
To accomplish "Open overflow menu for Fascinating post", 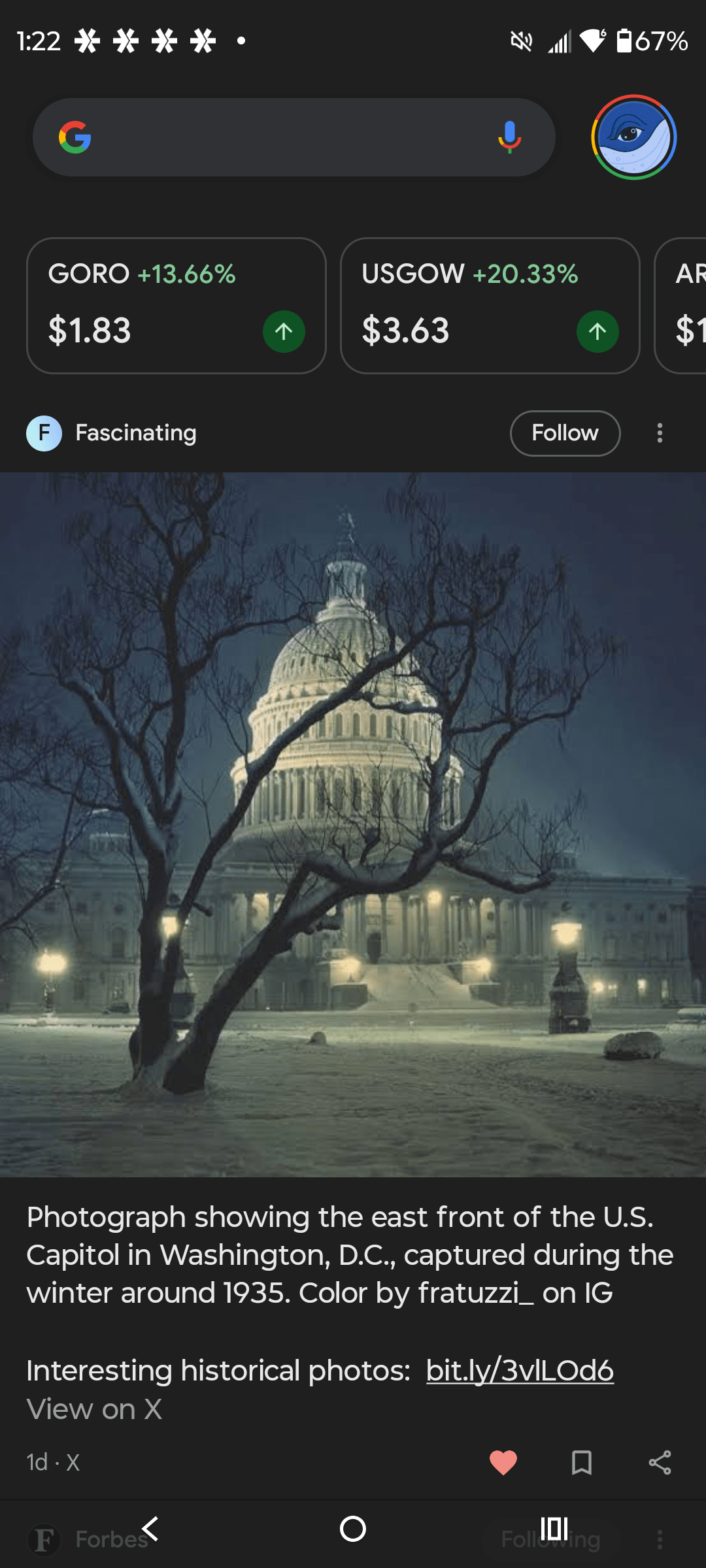I will click(660, 433).
